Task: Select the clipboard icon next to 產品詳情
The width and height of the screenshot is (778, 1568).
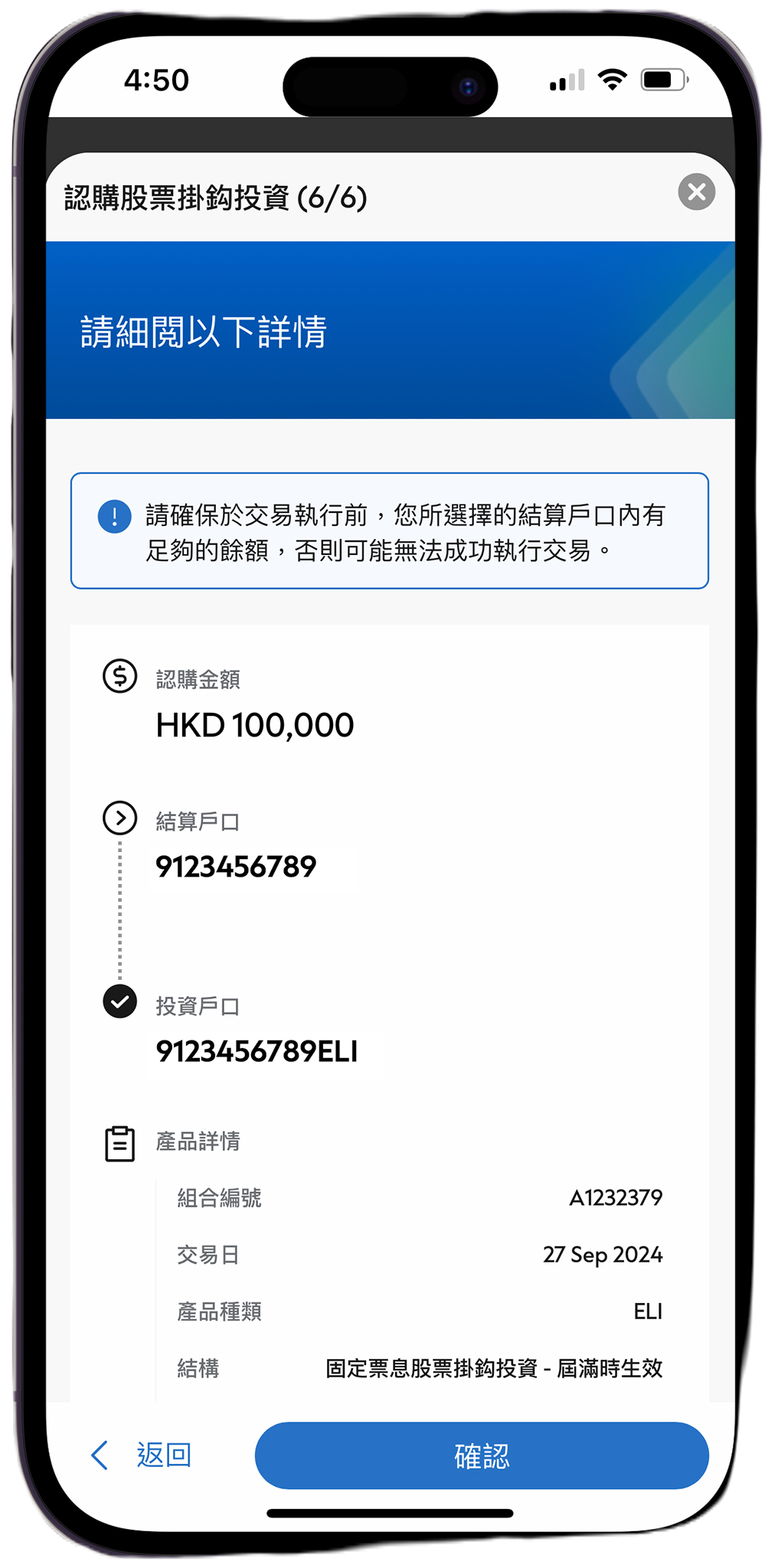Action: pos(119,1142)
